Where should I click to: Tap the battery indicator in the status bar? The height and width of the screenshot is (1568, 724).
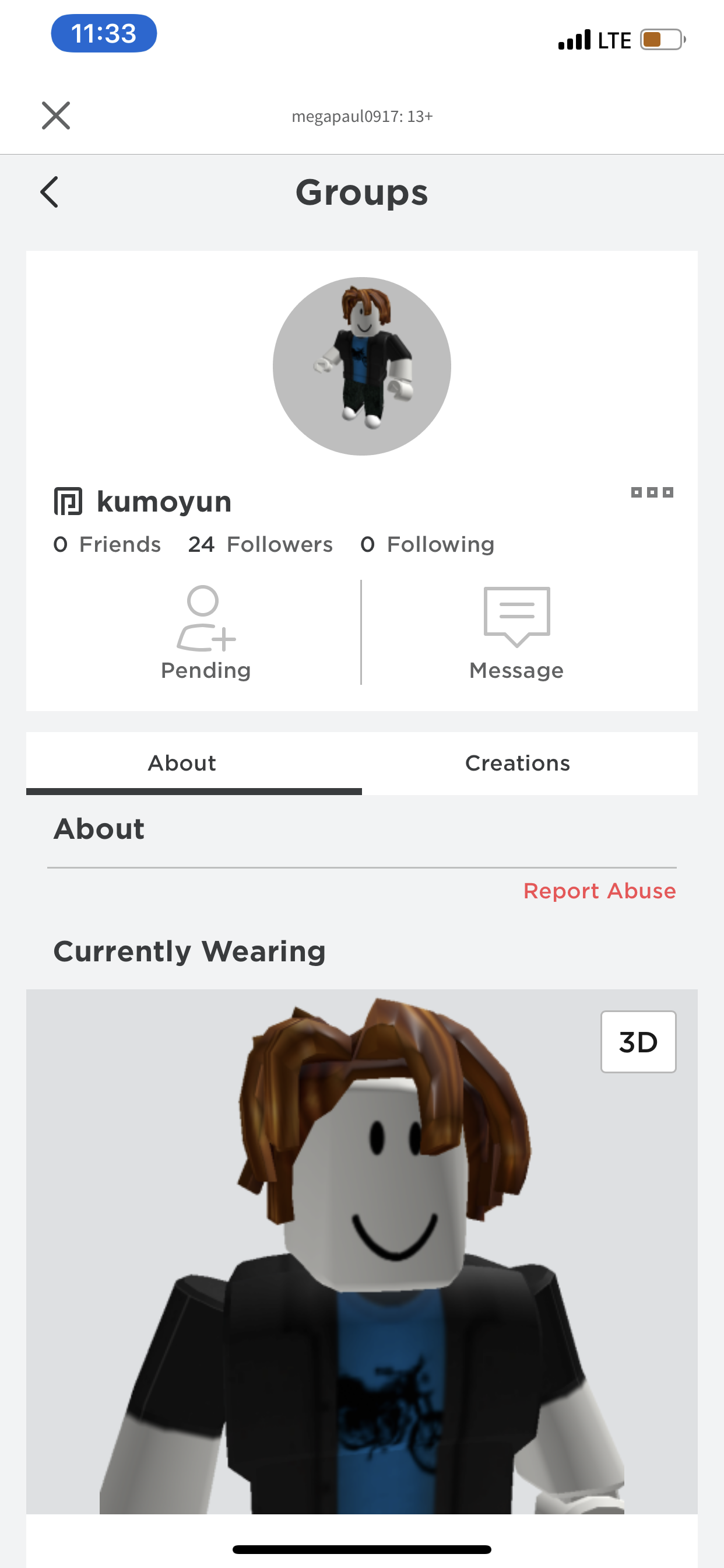(x=660, y=38)
